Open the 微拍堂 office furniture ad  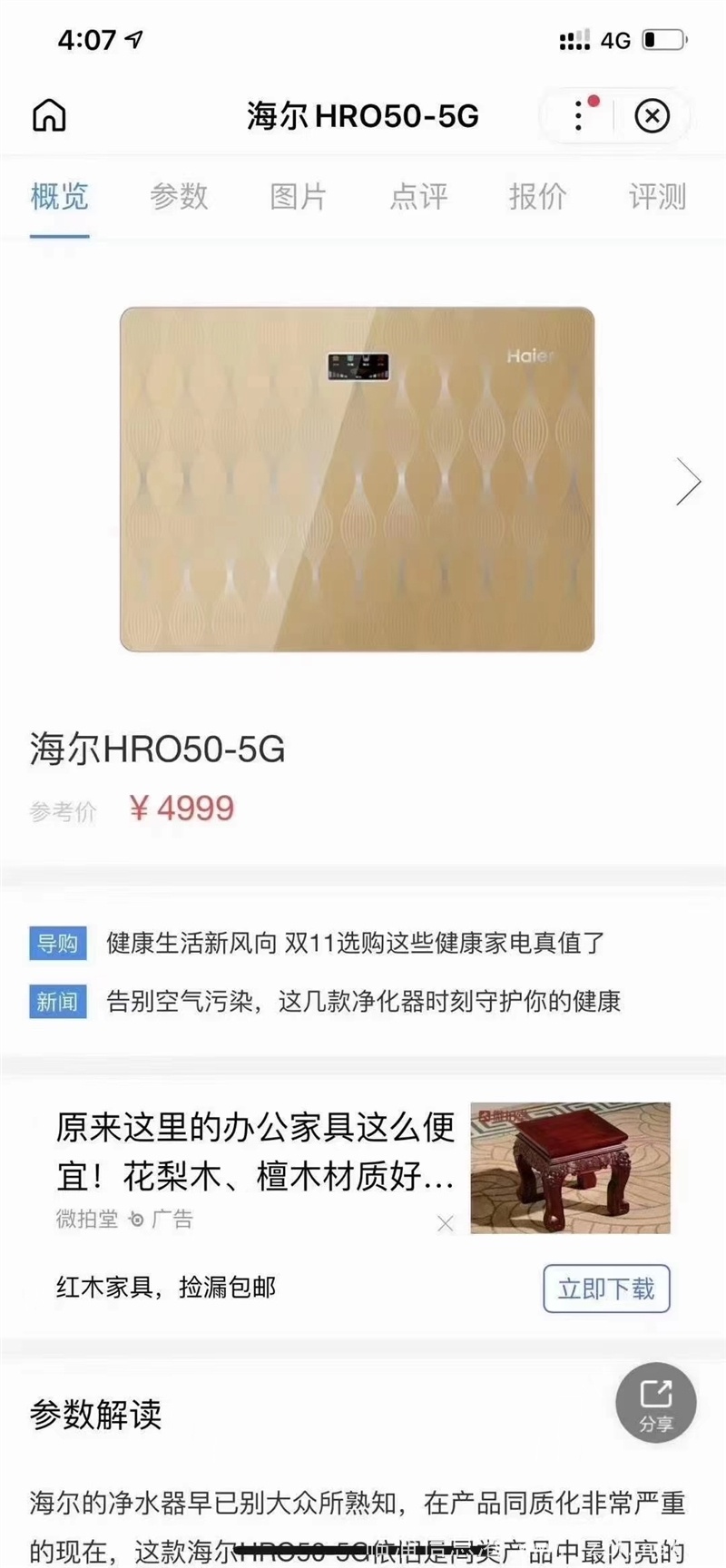coord(255,1151)
